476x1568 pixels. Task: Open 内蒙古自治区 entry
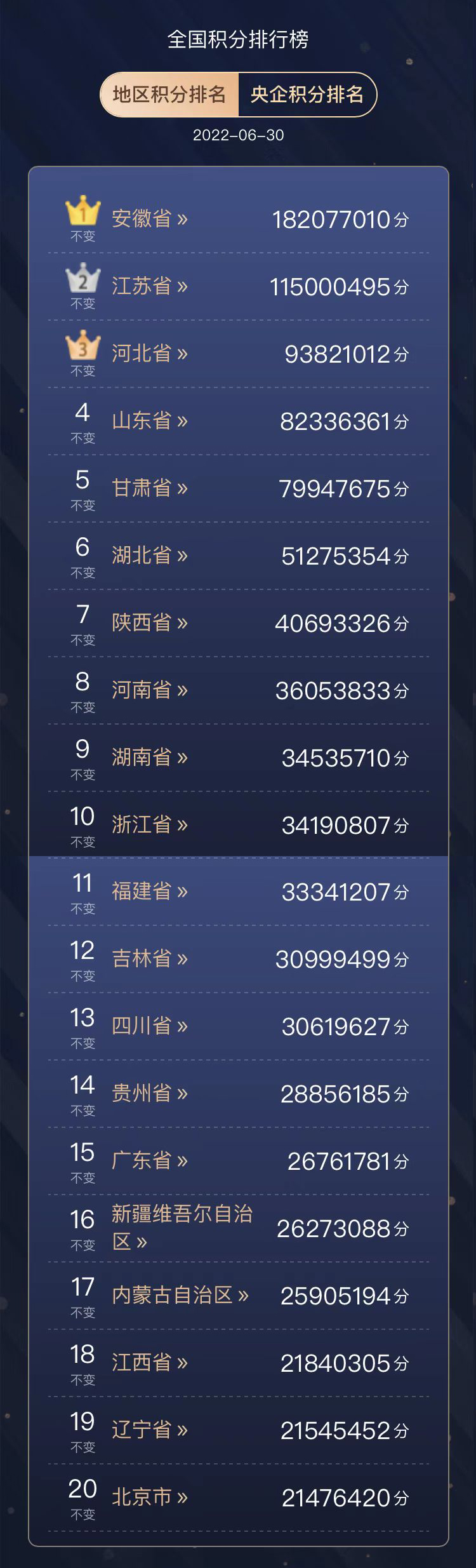pyautogui.click(x=180, y=1295)
